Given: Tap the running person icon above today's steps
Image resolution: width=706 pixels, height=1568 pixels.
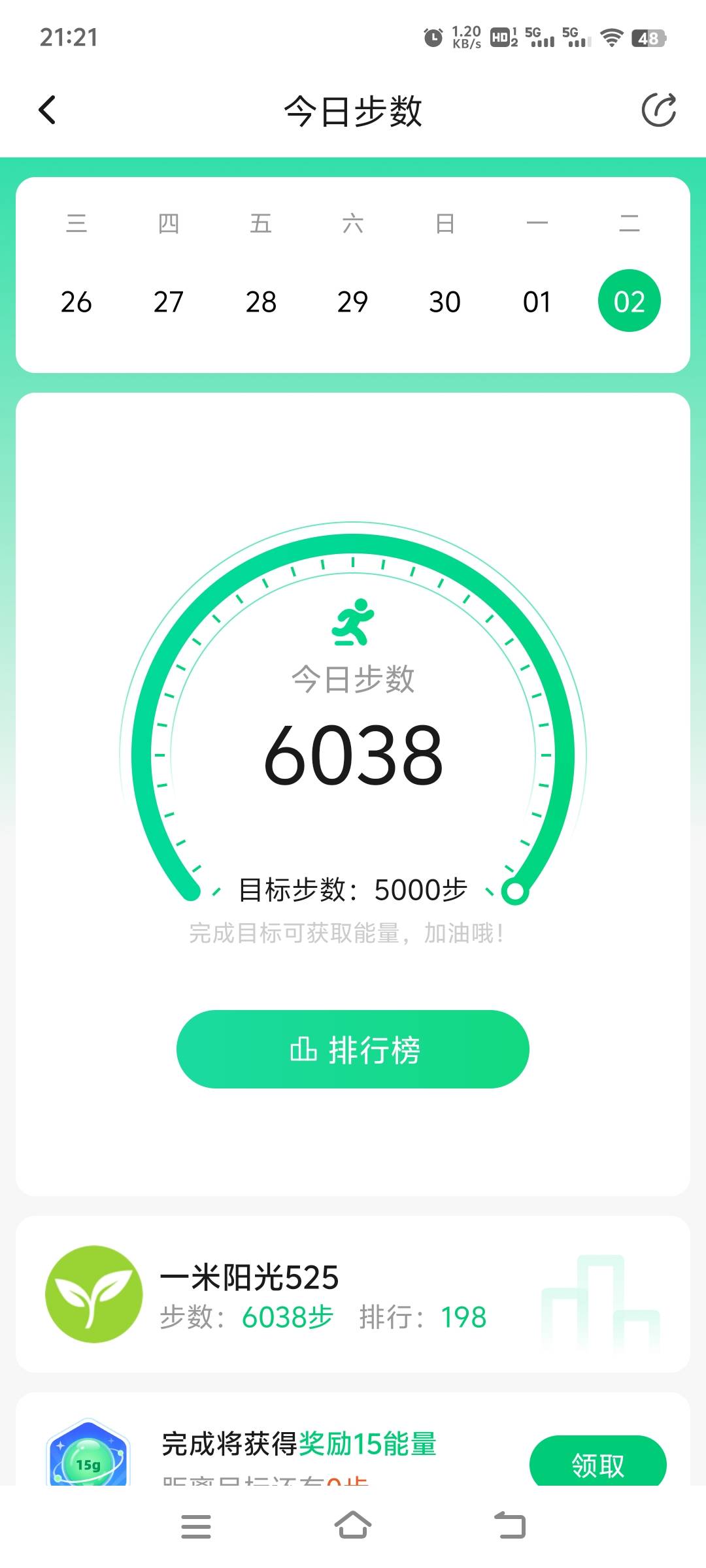Looking at the screenshot, I should coord(352,621).
